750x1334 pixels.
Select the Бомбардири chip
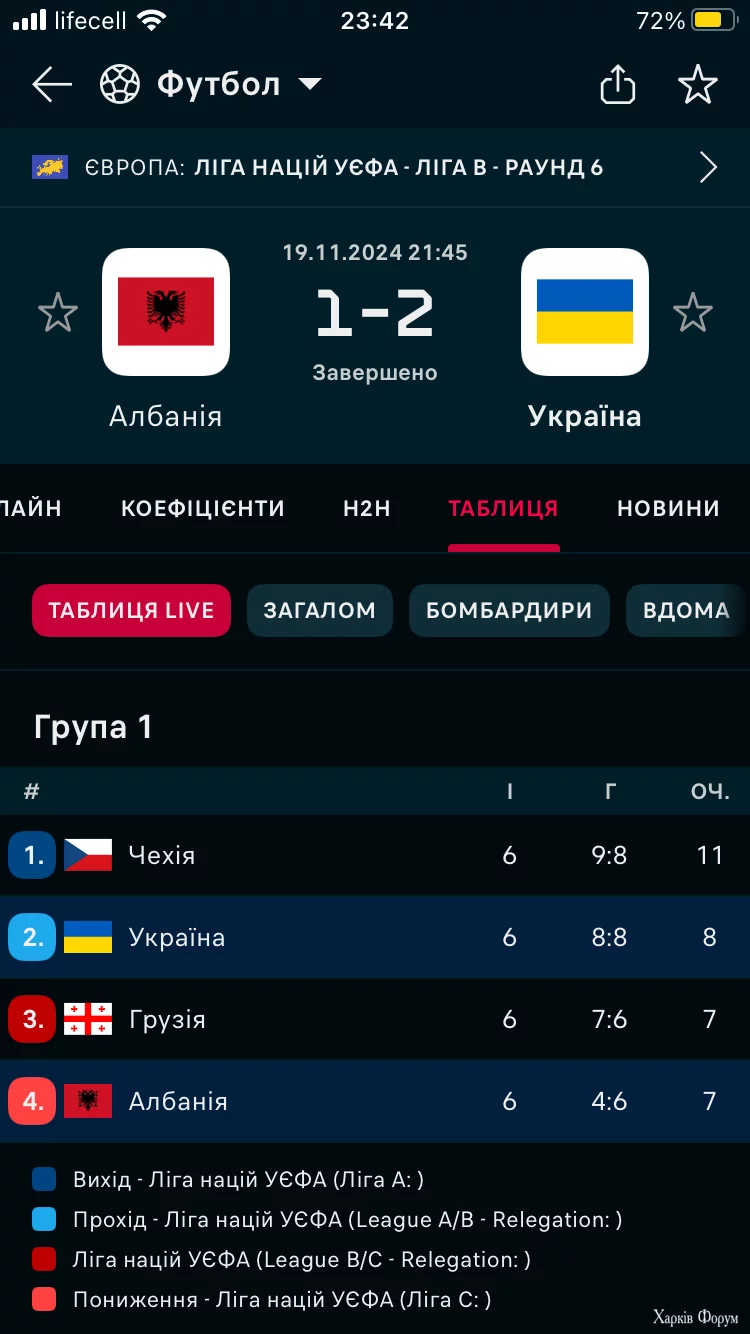point(509,610)
